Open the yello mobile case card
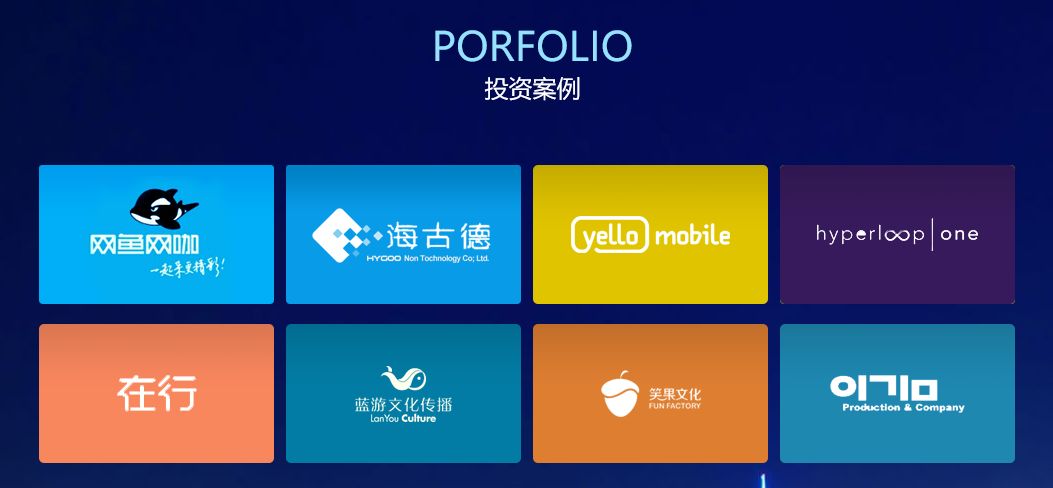 [x=650, y=234]
